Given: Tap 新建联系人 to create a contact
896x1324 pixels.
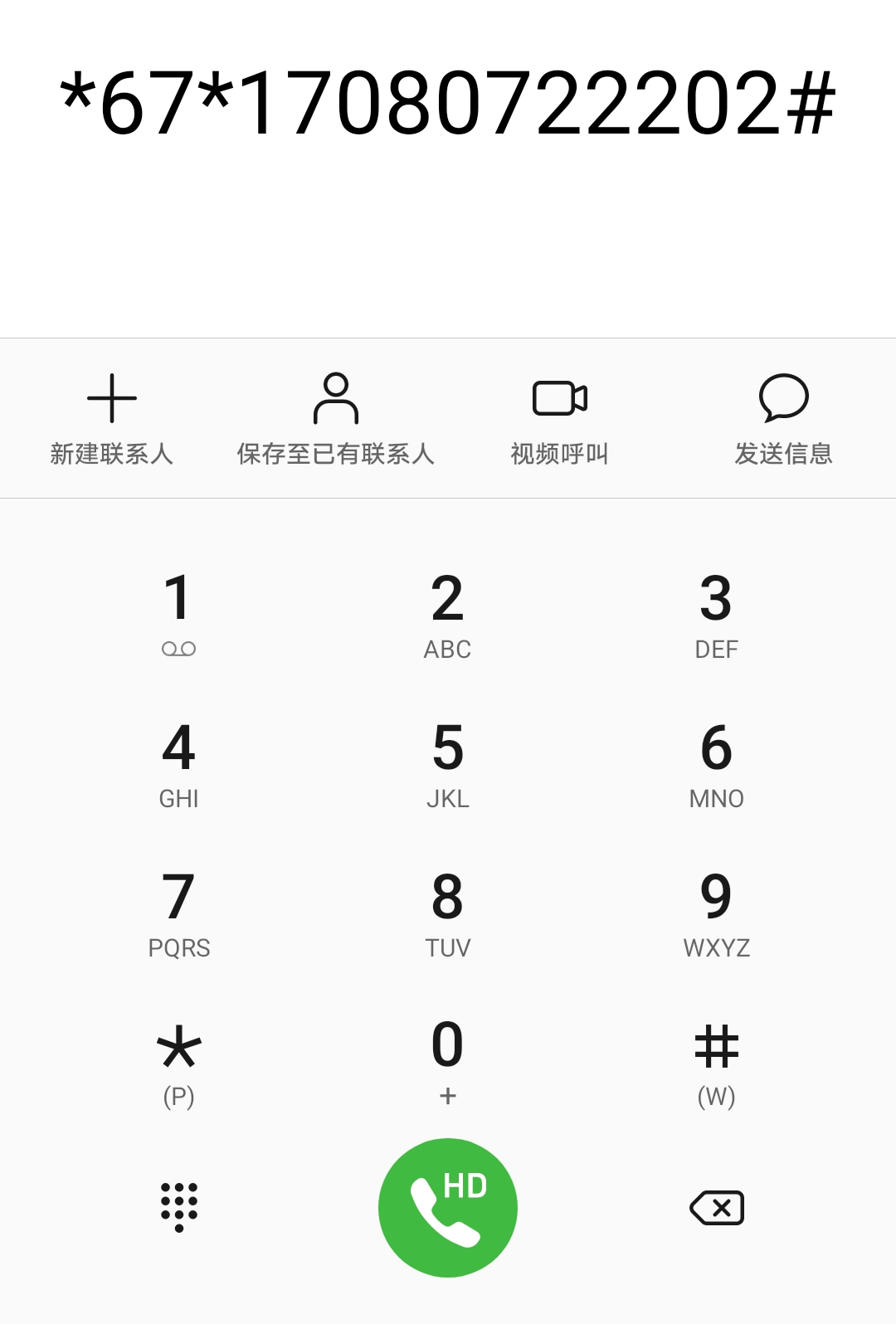Looking at the screenshot, I should [x=112, y=419].
